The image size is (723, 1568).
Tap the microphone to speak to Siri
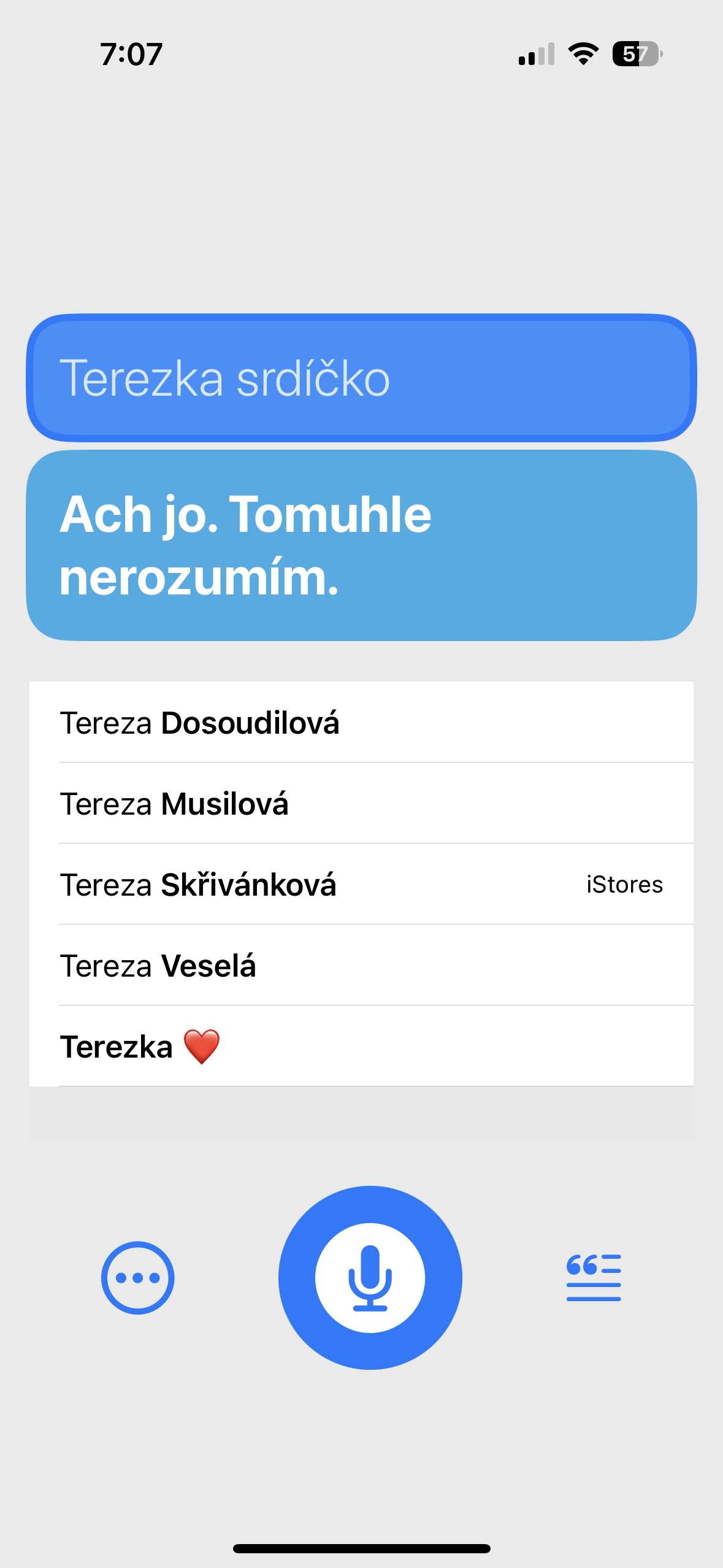click(x=370, y=1277)
